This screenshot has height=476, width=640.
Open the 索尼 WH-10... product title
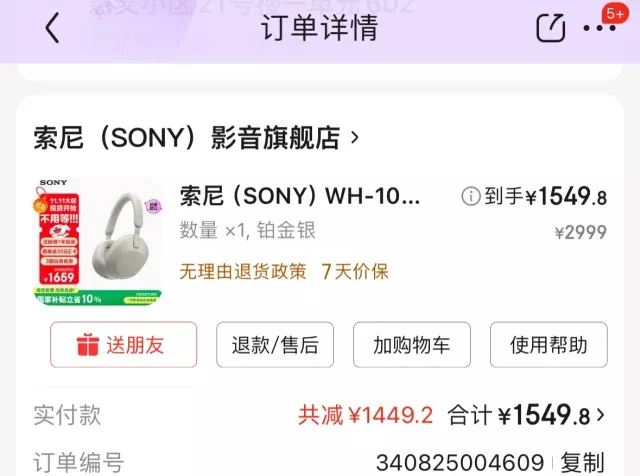click(300, 196)
